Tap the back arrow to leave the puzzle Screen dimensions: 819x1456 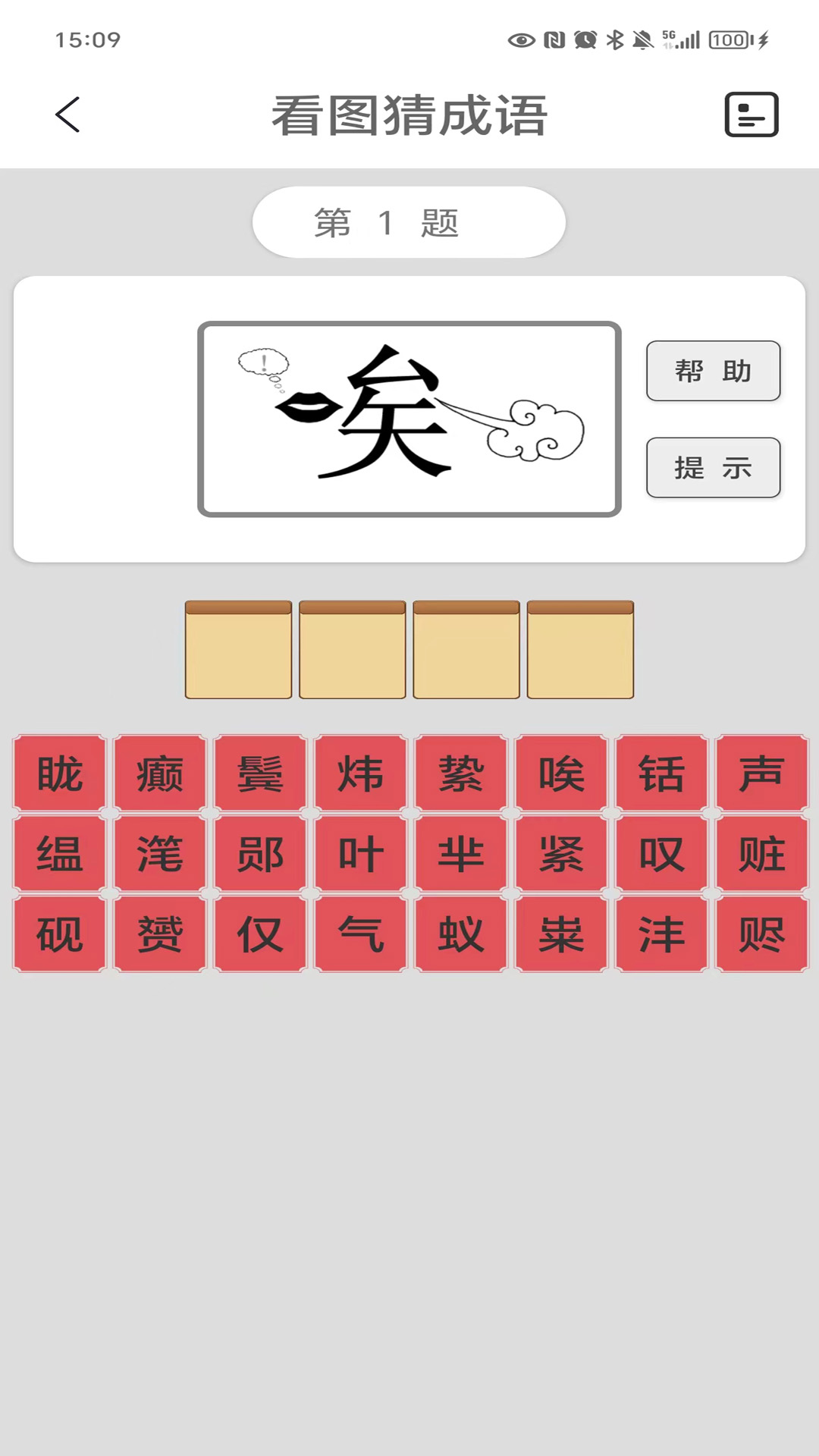(x=68, y=115)
